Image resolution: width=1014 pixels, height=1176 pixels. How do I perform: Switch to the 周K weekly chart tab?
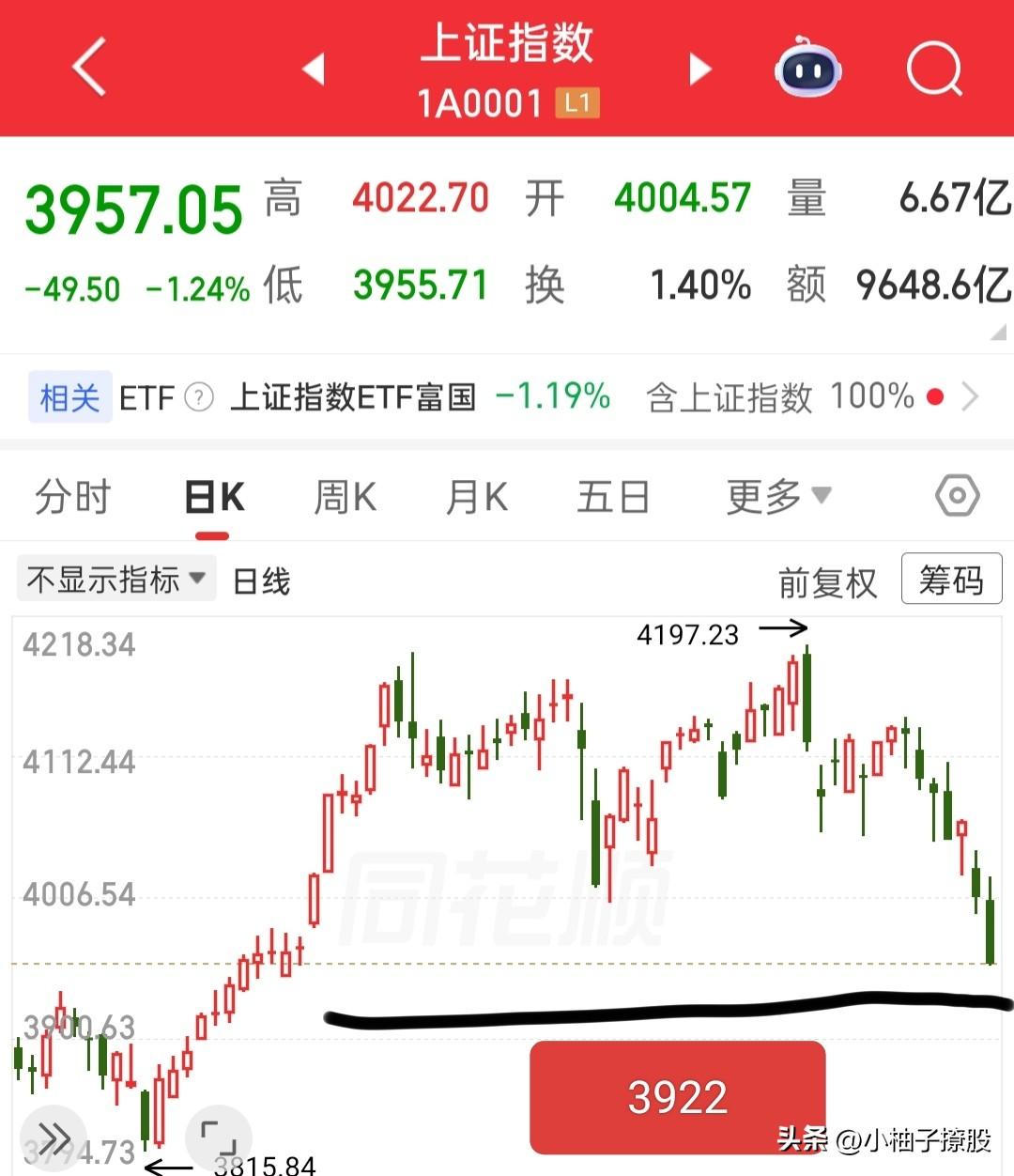pos(344,496)
